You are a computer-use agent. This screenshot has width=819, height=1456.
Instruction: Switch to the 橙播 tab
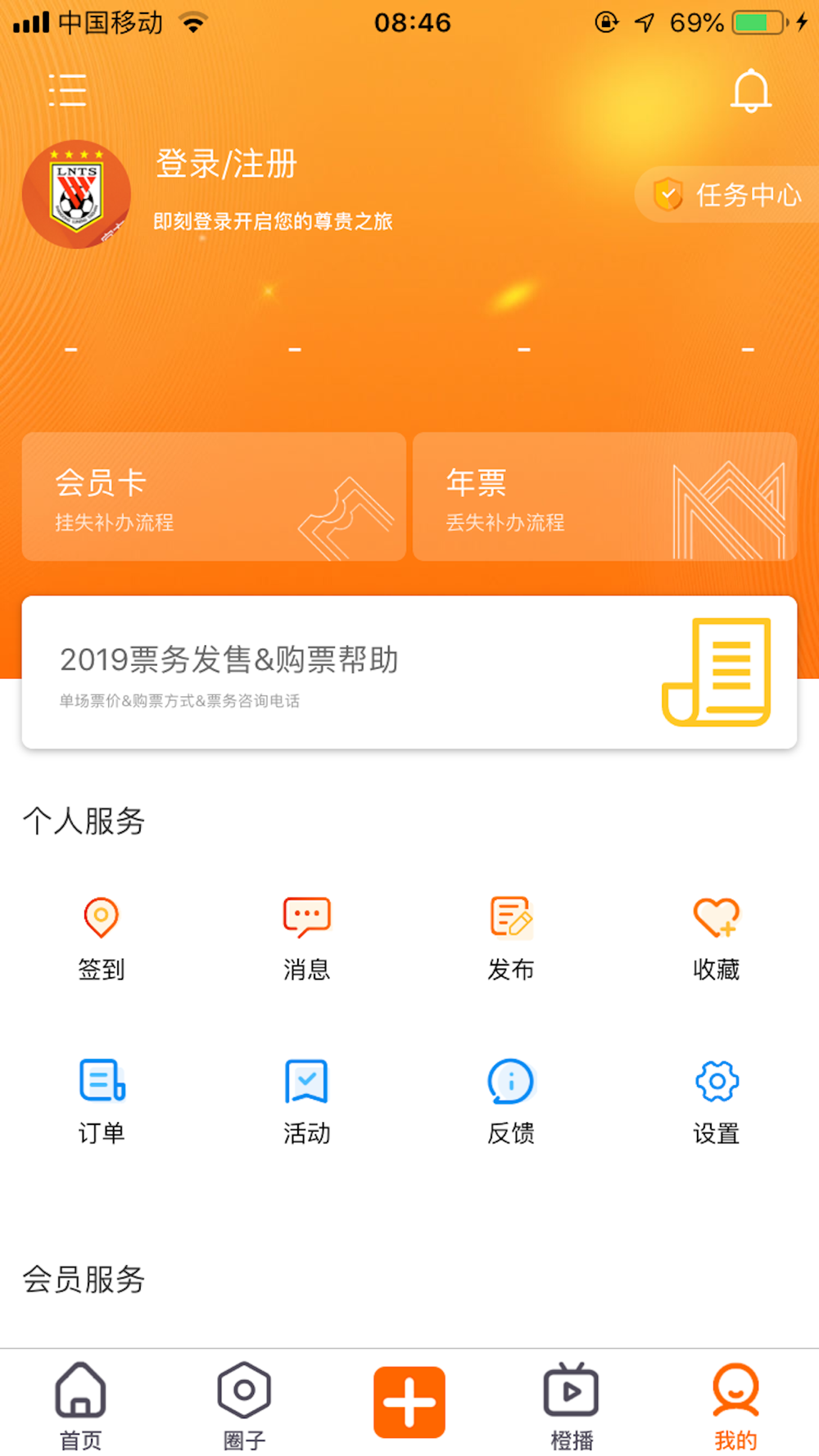[572, 1406]
